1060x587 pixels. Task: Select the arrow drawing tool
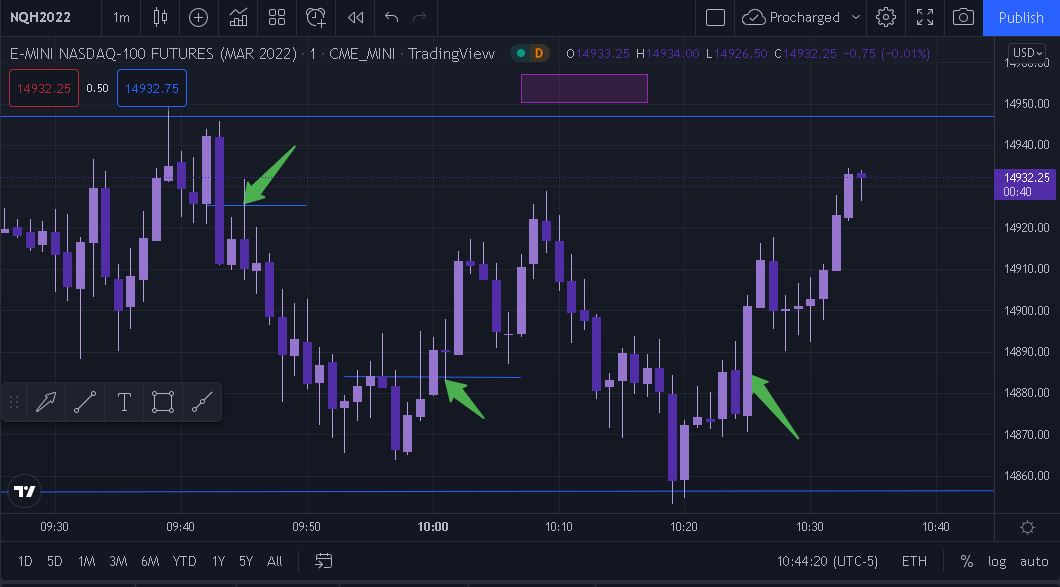coord(46,402)
